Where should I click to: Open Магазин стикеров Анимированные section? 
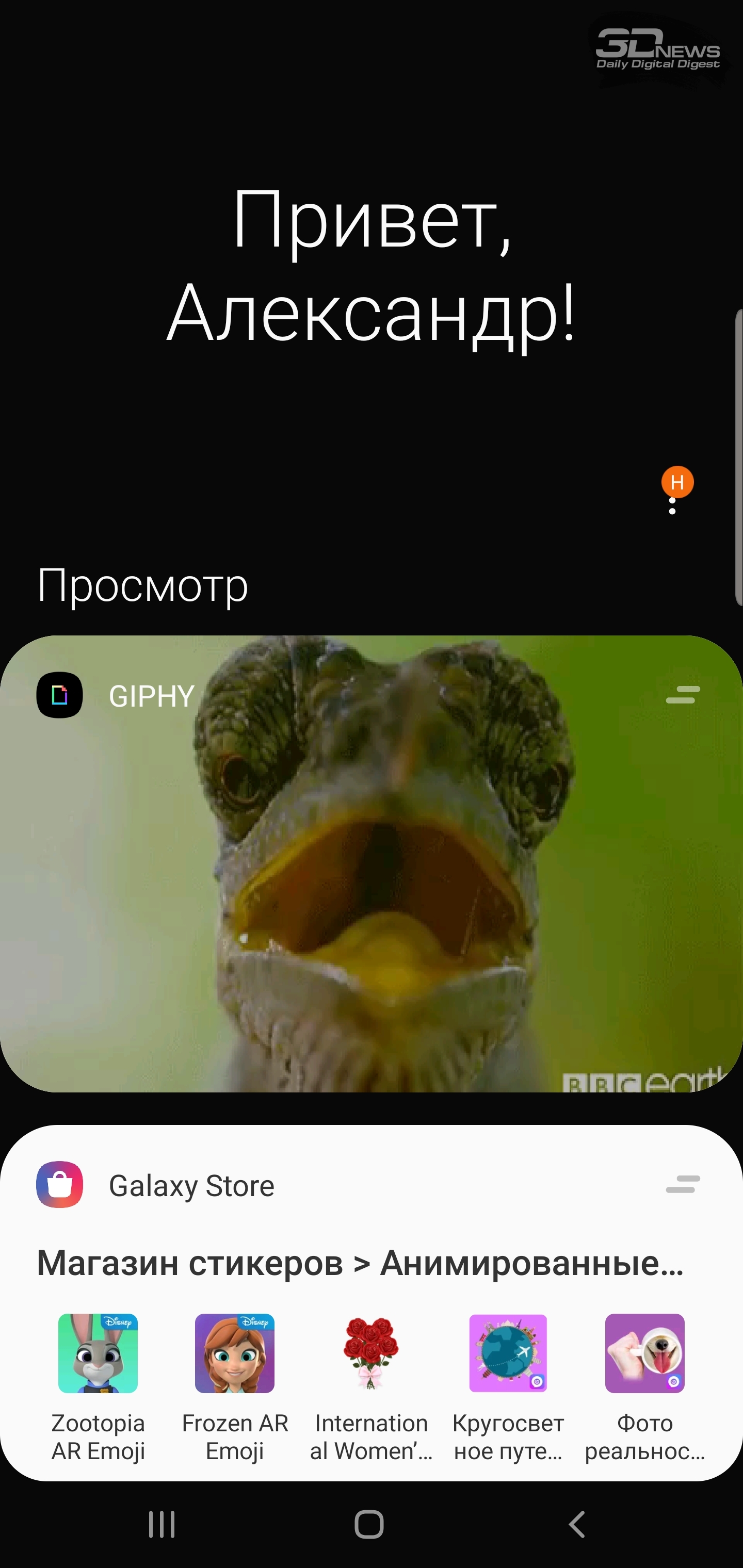[360, 1263]
